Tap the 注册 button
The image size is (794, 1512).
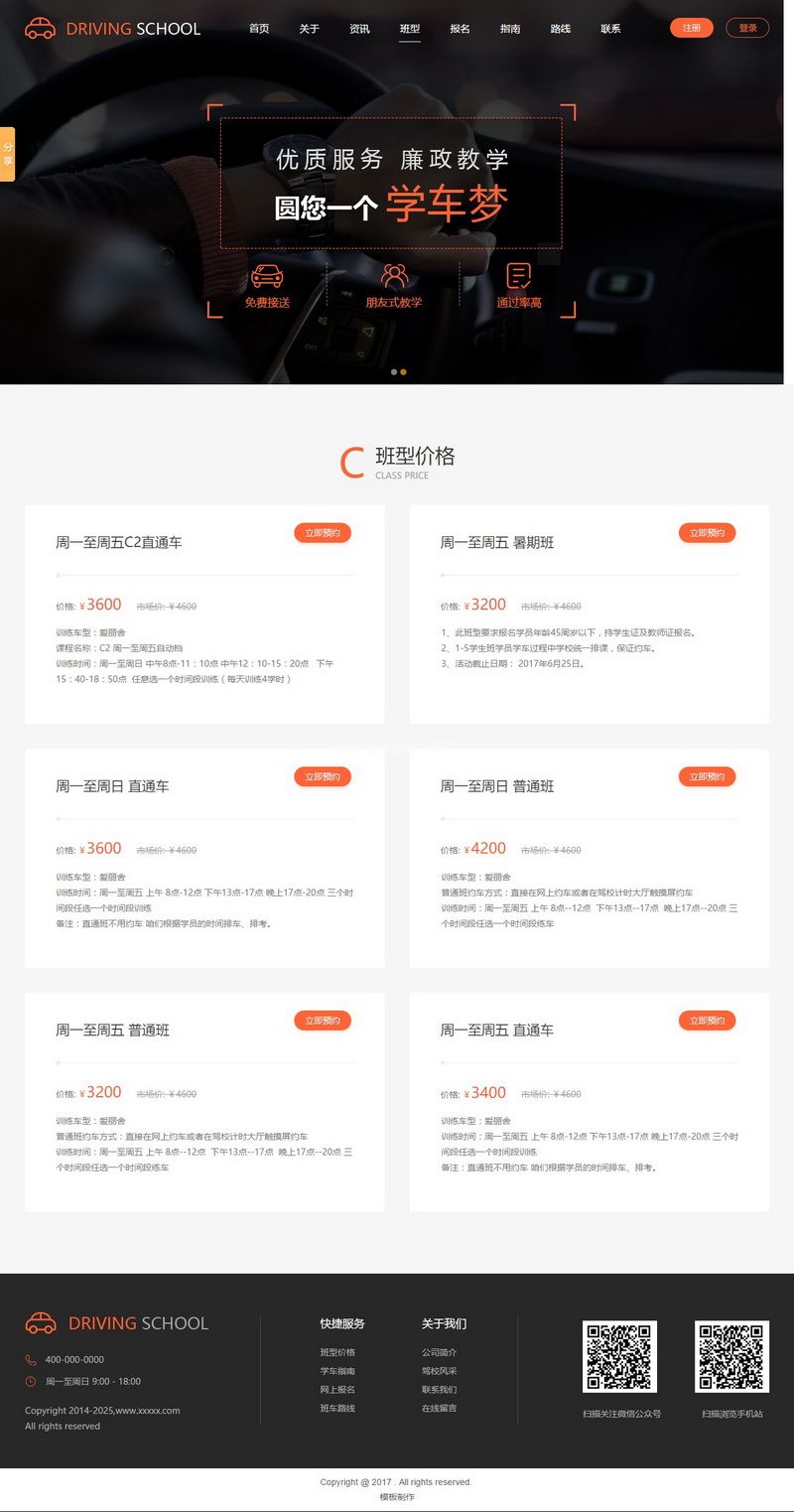[x=691, y=28]
